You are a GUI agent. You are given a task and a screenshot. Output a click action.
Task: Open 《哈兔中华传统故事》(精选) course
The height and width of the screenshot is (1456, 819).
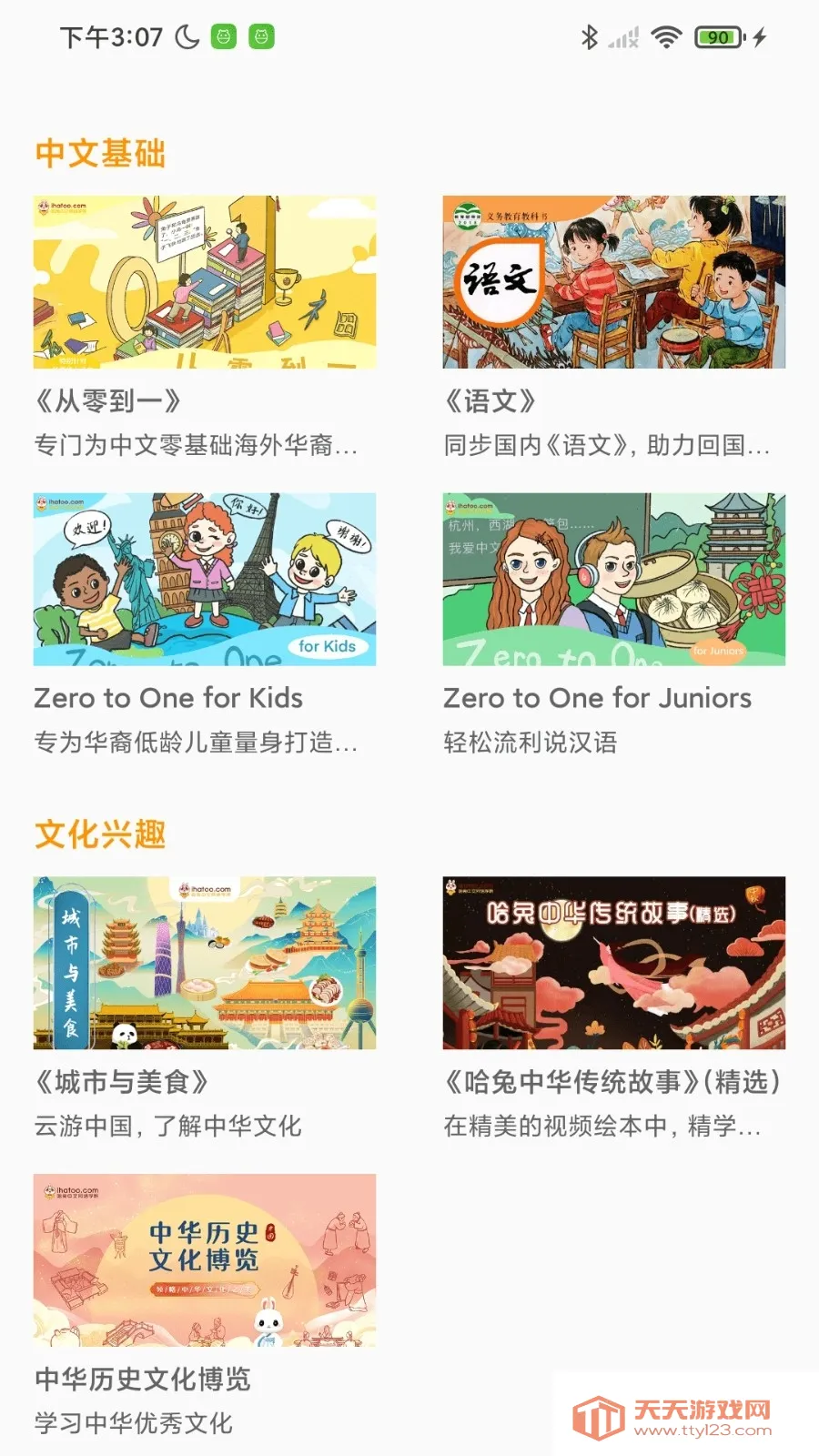(x=614, y=963)
